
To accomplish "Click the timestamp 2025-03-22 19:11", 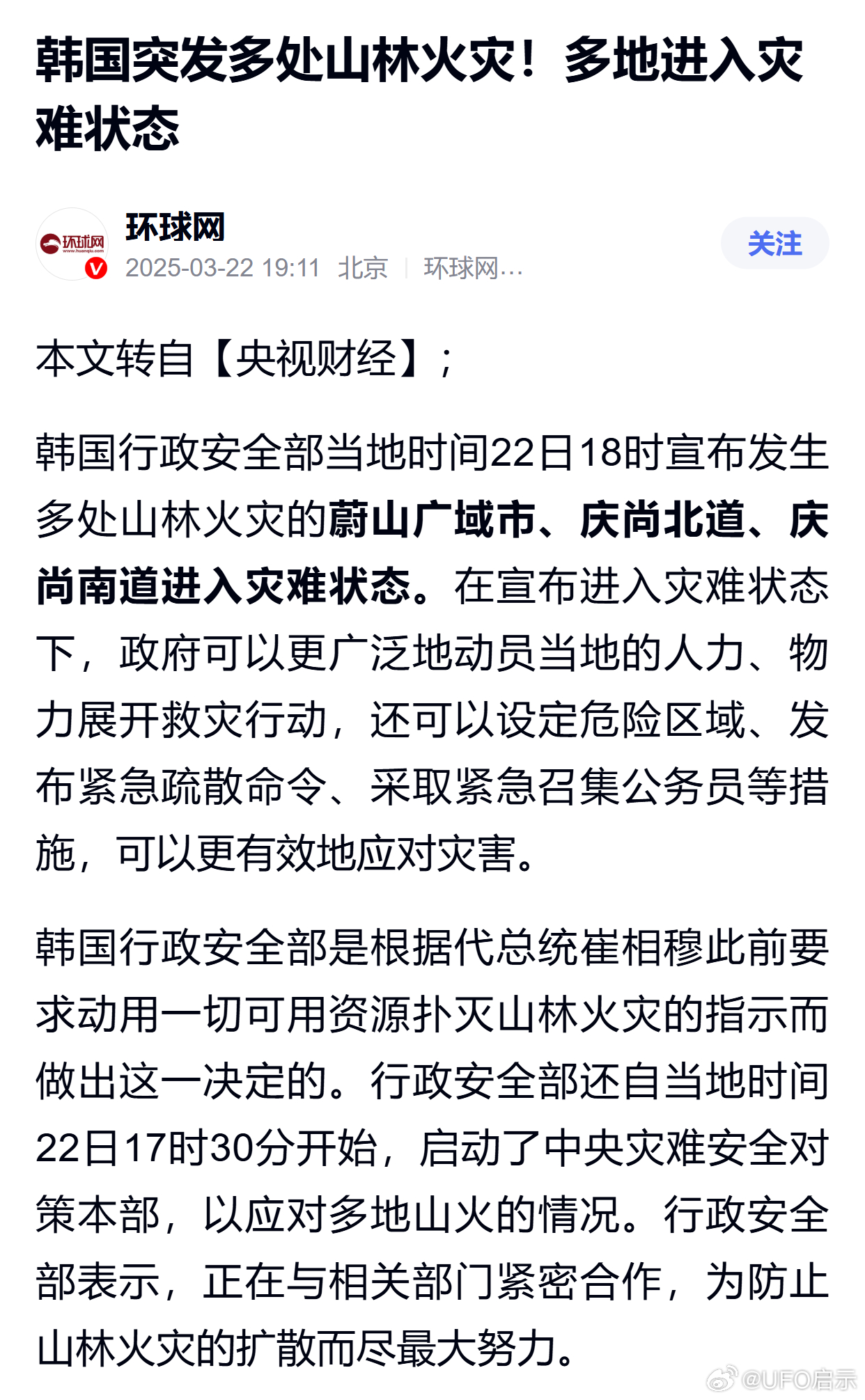I will (223, 268).
